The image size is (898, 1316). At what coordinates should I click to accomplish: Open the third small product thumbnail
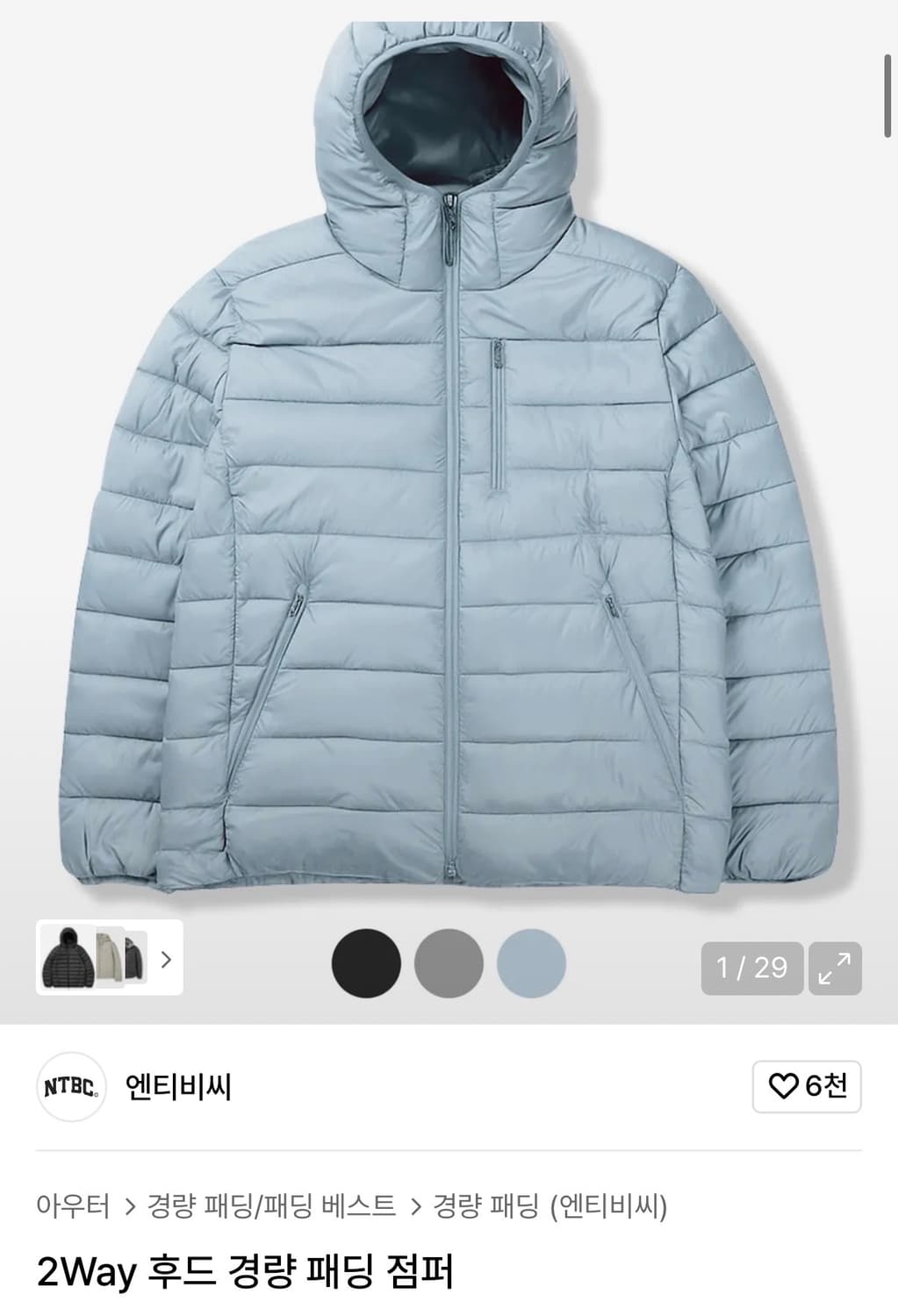(x=133, y=959)
